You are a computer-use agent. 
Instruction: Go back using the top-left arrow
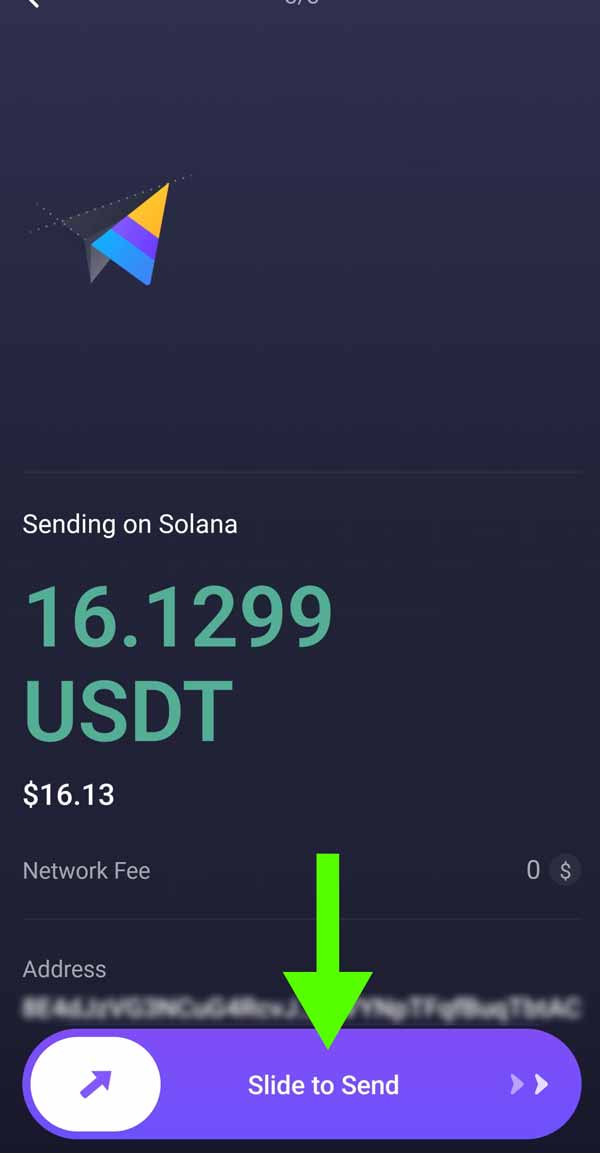pos(33,3)
